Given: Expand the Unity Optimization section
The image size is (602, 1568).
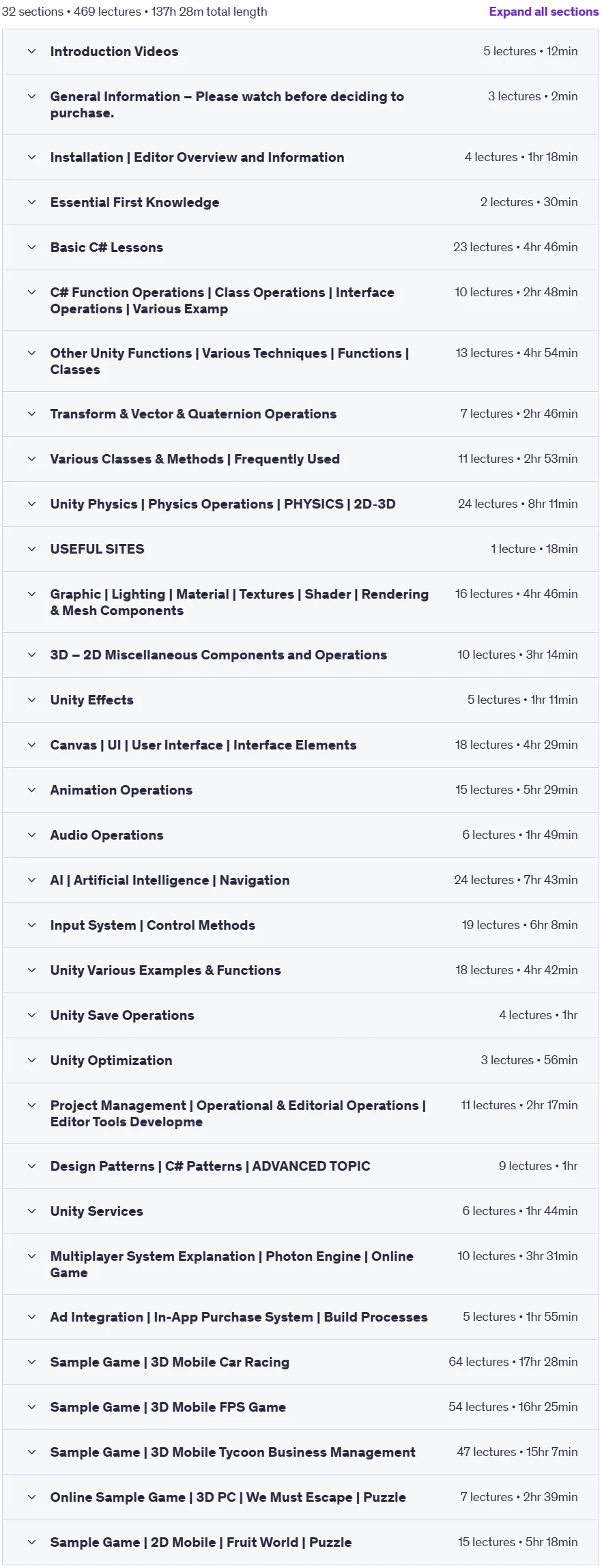Looking at the screenshot, I should [x=300, y=1060].
